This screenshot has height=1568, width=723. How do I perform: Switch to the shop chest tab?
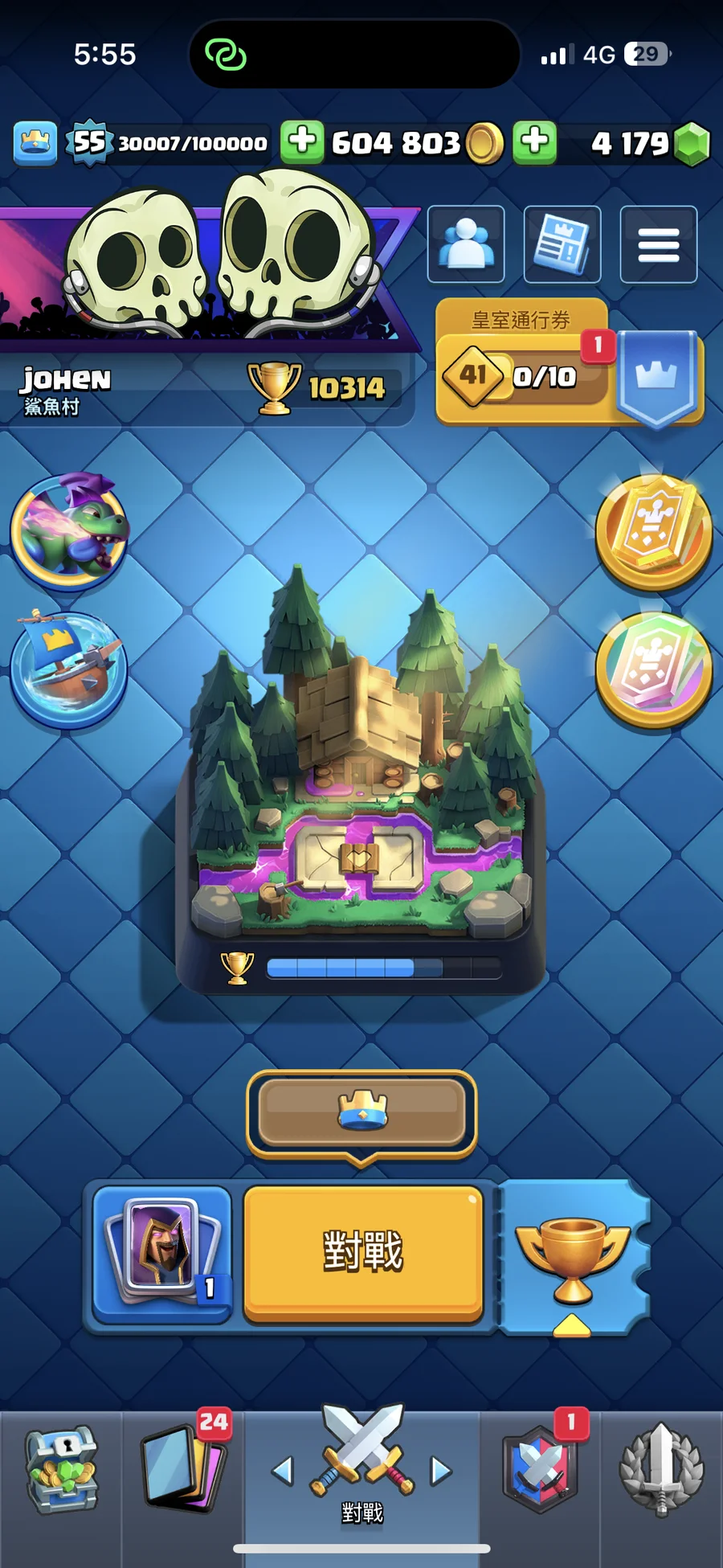(x=61, y=1471)
